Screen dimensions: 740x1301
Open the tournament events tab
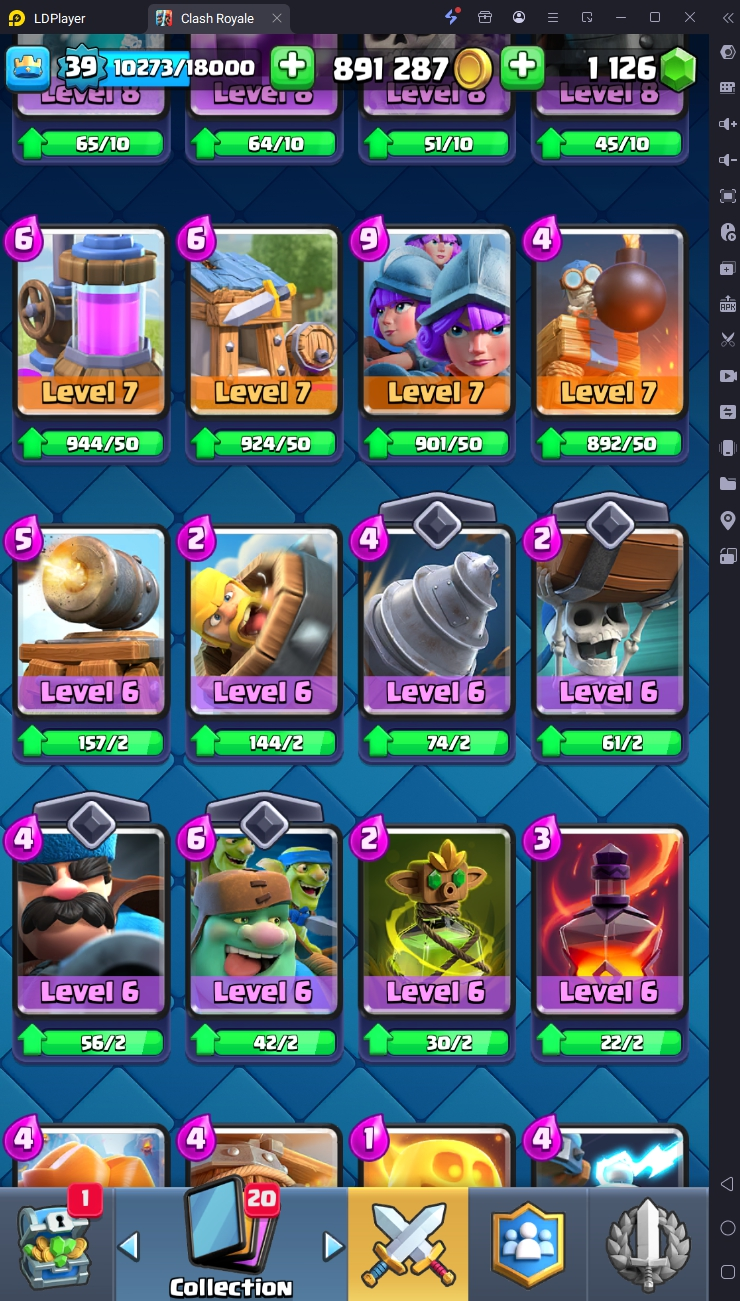(x=648, y=1245)
